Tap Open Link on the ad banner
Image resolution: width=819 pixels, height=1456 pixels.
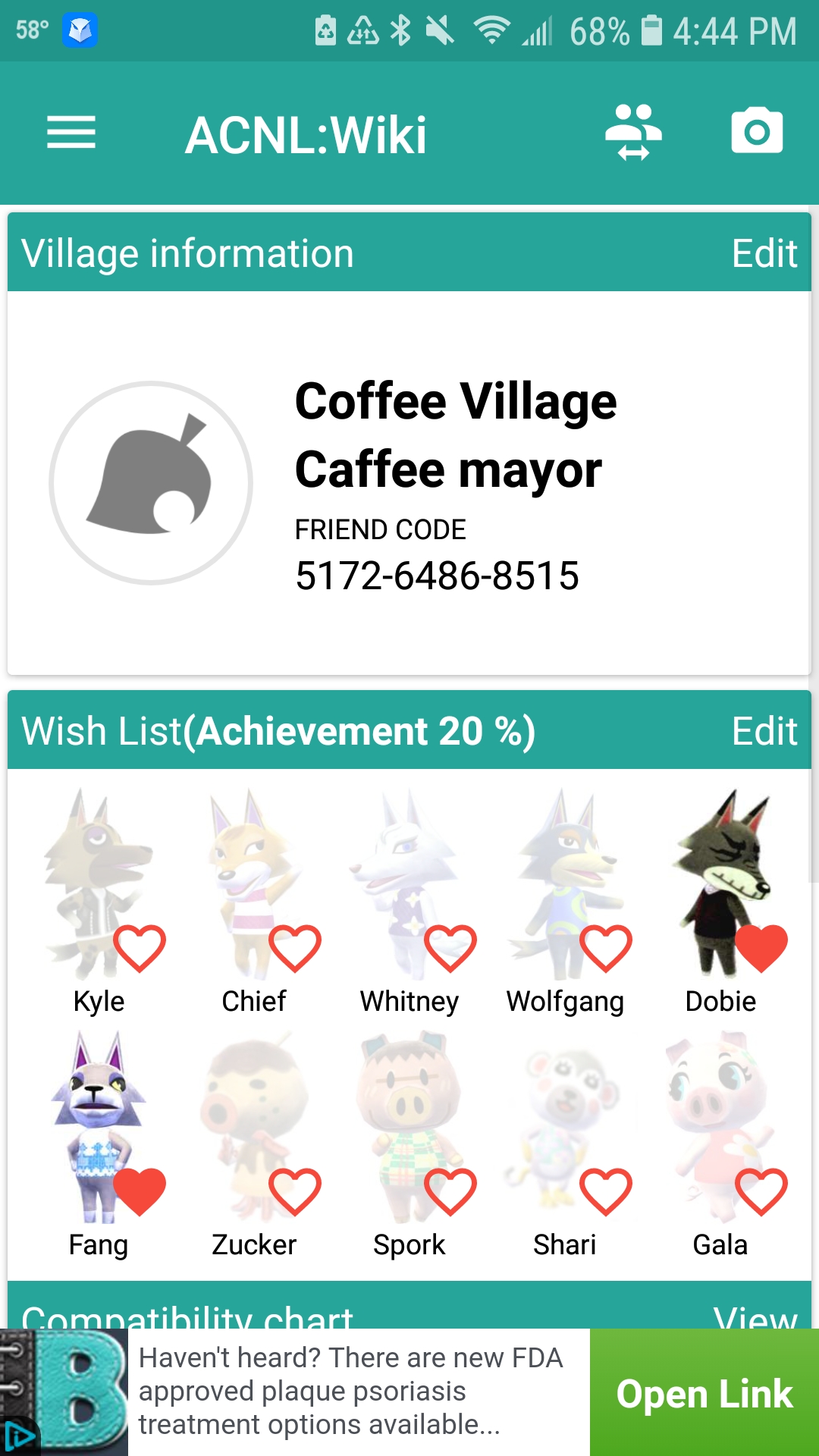(x=704, y=1393)
